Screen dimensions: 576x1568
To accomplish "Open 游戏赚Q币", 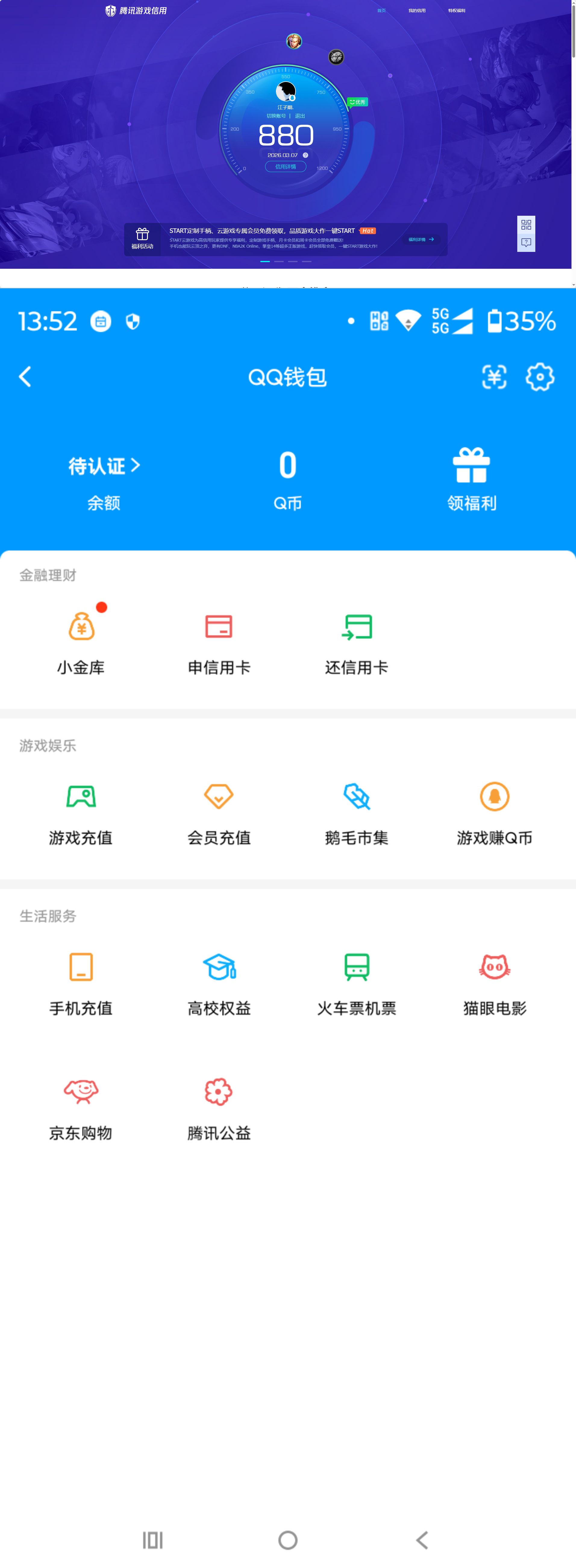I will pos(494,813).
